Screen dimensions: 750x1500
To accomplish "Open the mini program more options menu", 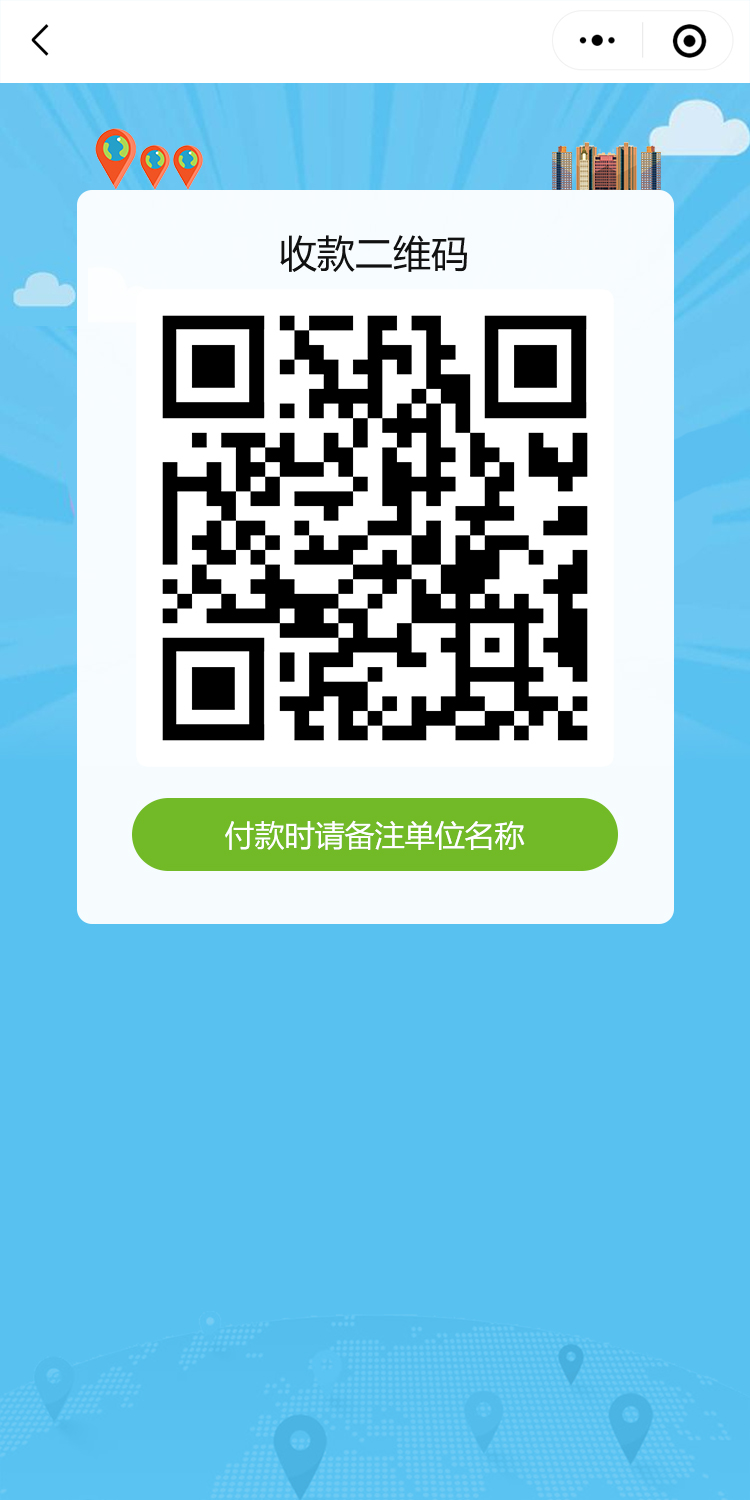I will click(597, 41).
